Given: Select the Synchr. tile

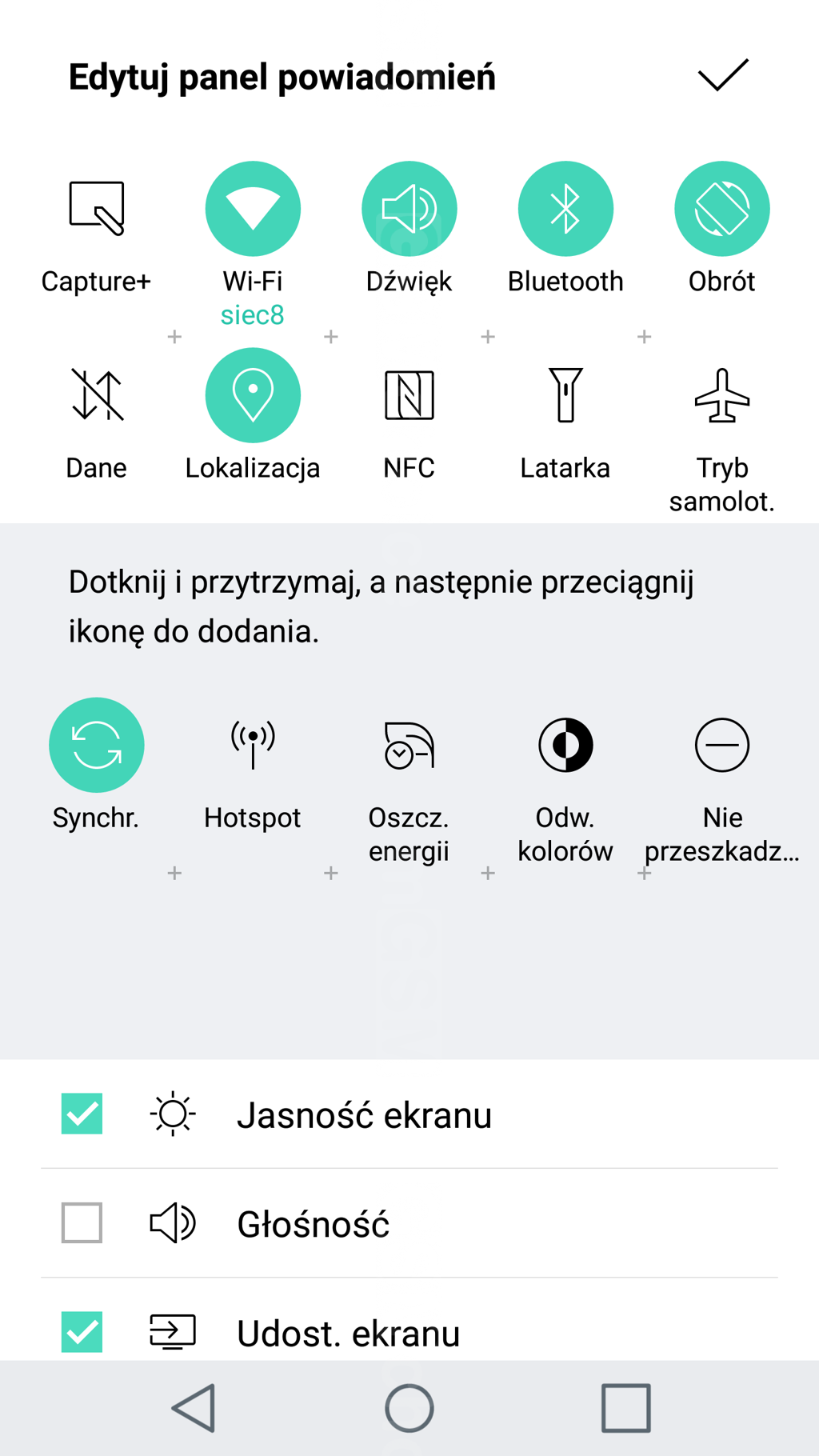Looking at the screenshot, I should pyautogui.click(x=96, y=745).
